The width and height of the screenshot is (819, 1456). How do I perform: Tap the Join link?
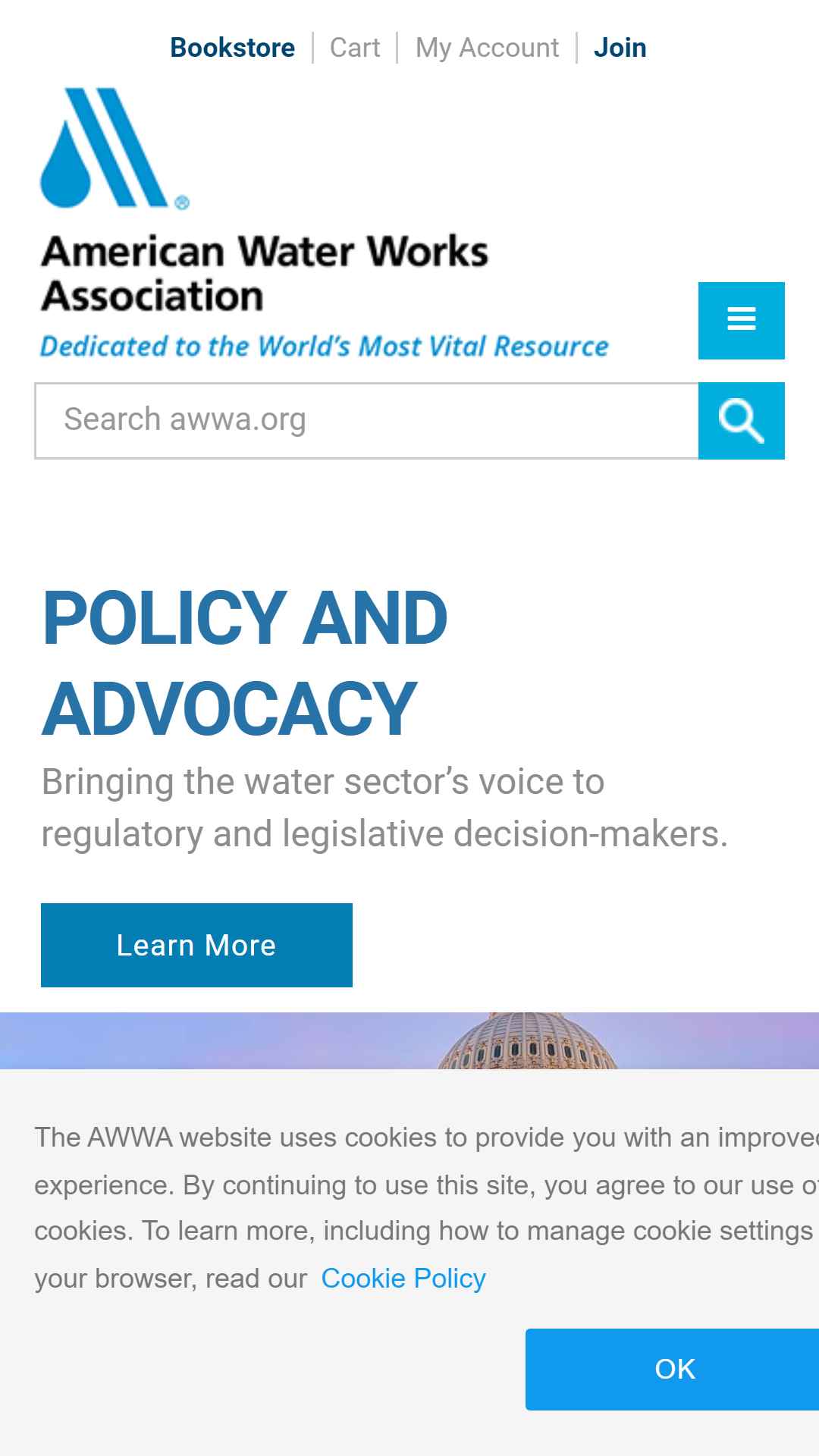[x=620, y=48]
